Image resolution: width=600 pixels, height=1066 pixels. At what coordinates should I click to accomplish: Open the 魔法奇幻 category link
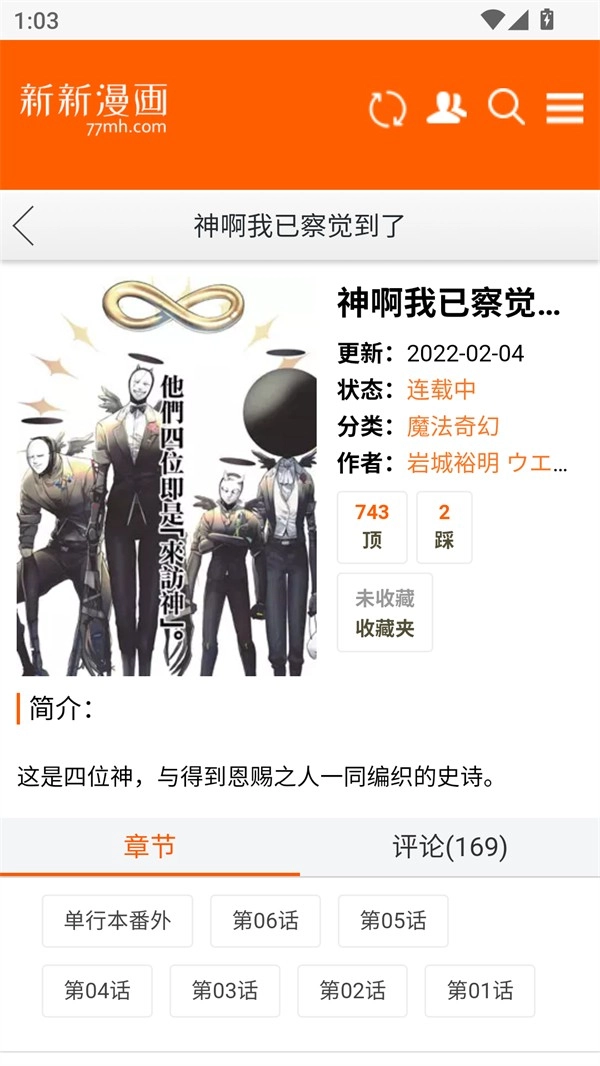453,426
